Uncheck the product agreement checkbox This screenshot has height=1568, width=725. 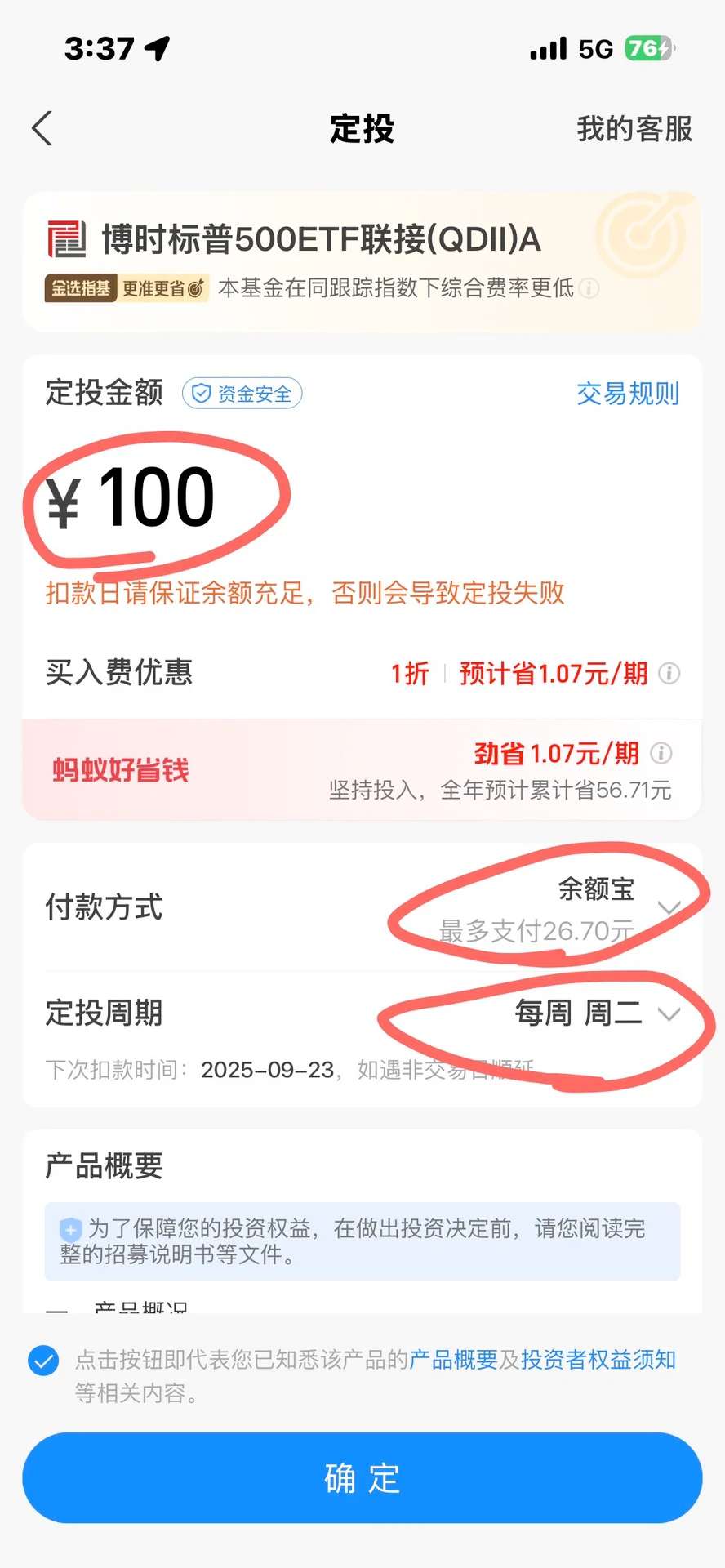43,1361
